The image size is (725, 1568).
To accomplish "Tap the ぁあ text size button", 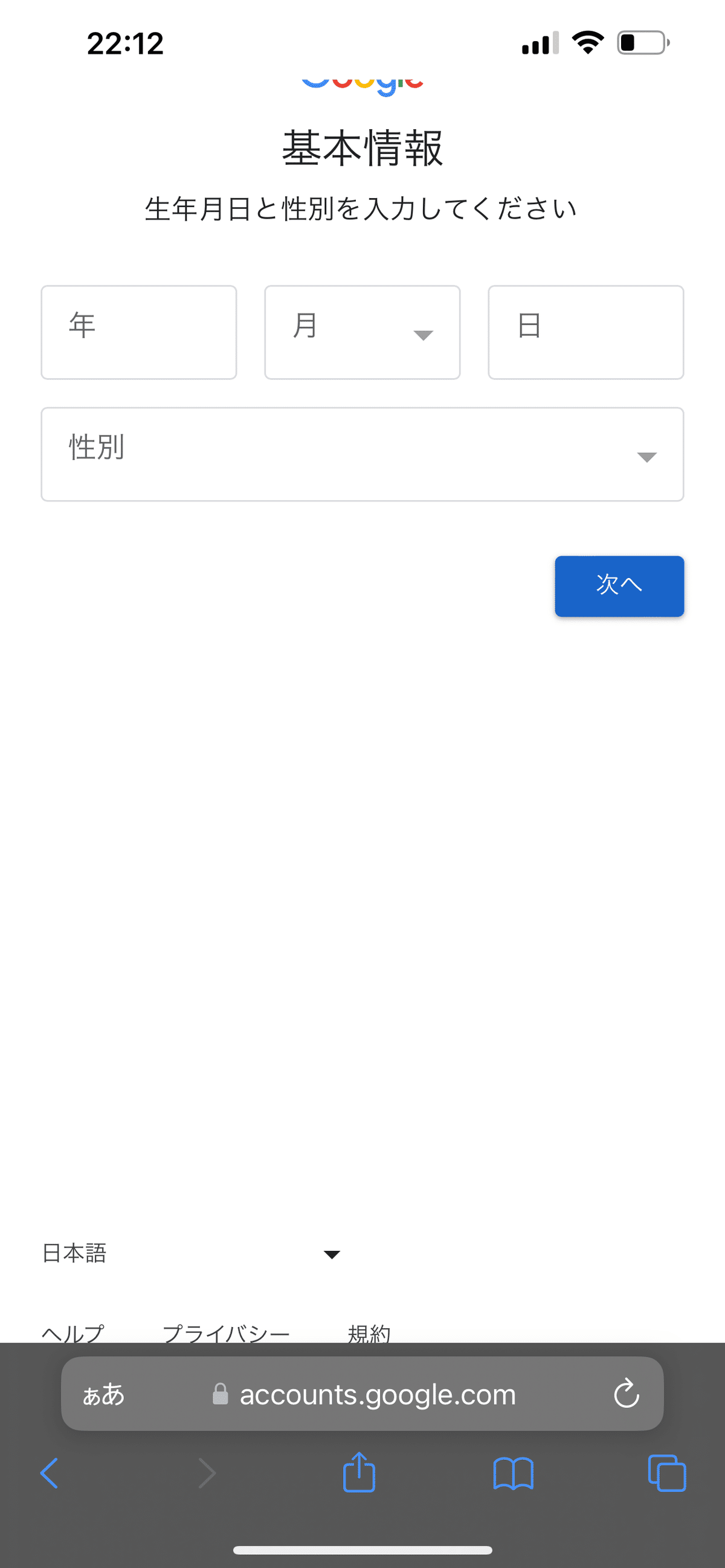I will pyautogui.click(x=103, y=1394).
